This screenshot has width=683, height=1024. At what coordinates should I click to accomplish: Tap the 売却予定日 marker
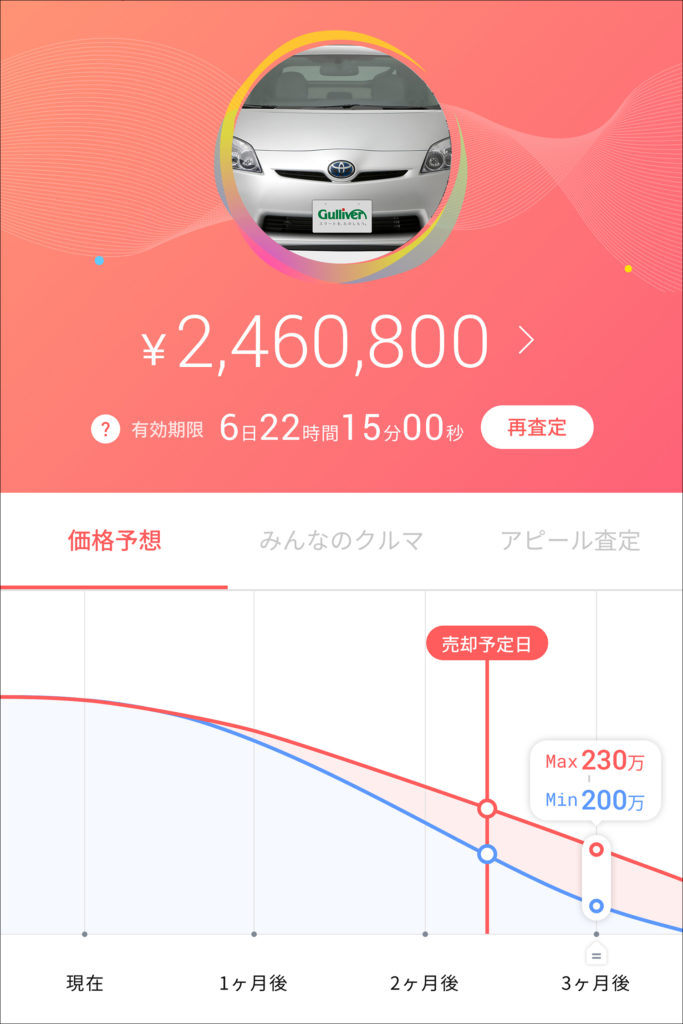(x=487, y=645)
